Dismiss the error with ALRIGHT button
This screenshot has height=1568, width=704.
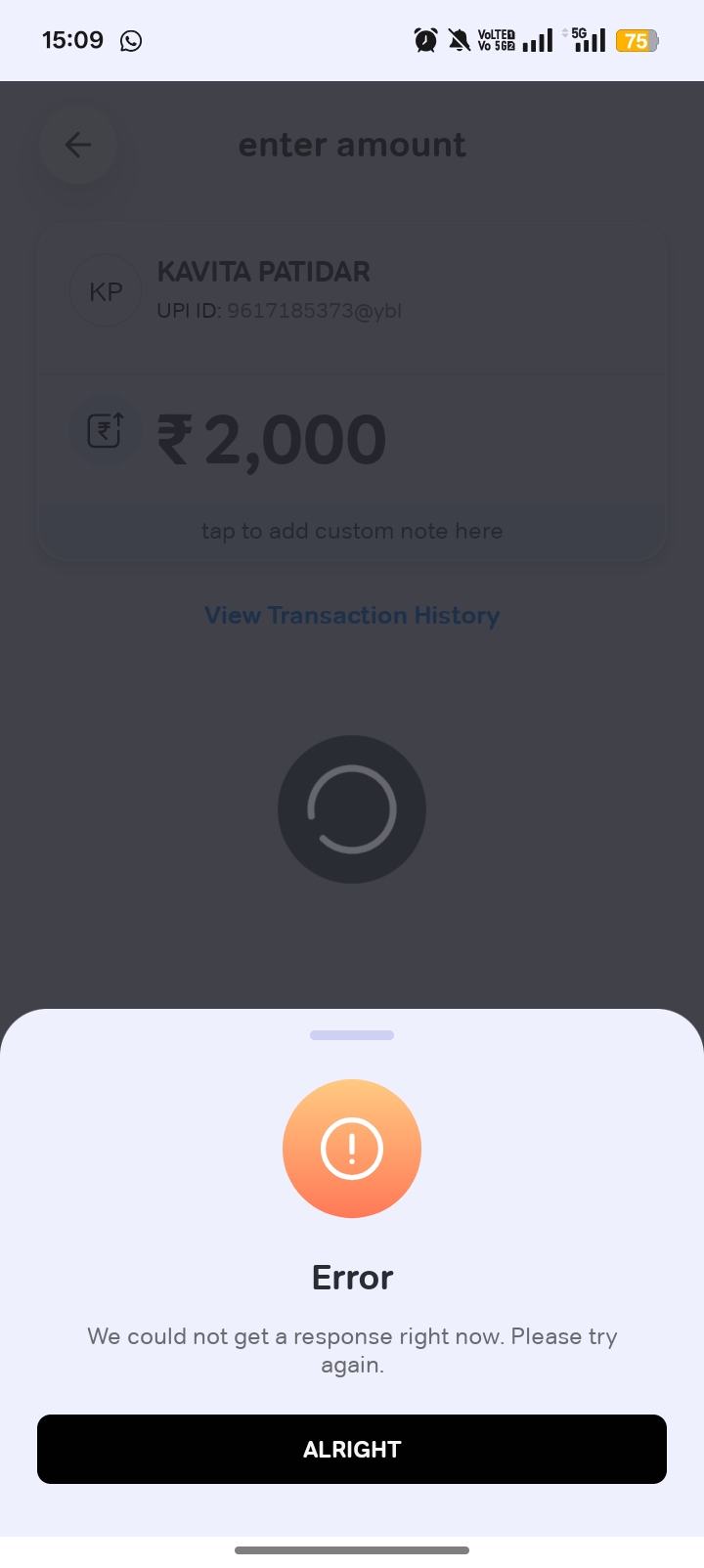(x=352, y=1449)
